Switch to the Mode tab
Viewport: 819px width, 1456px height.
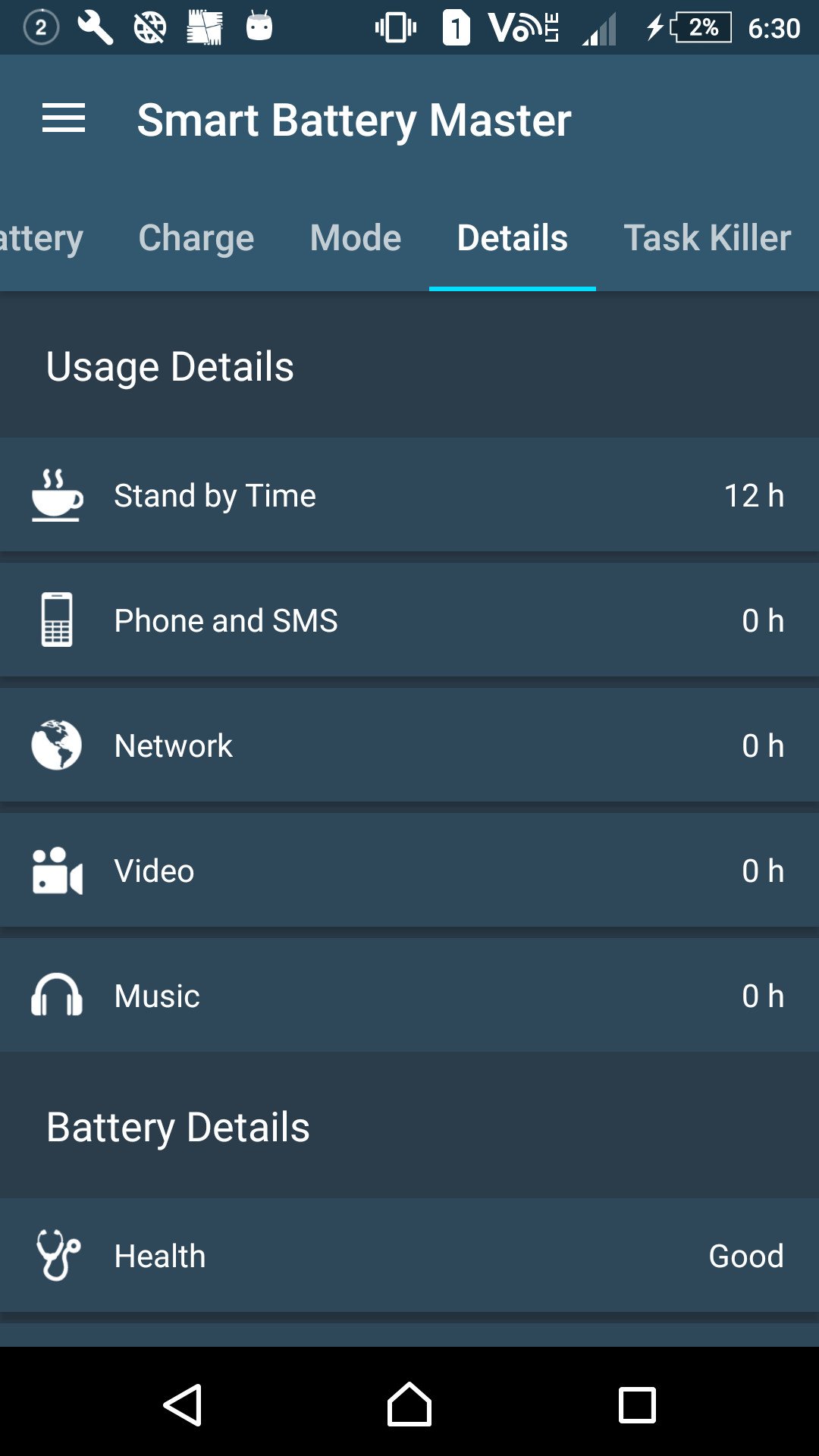click(355, 238)
